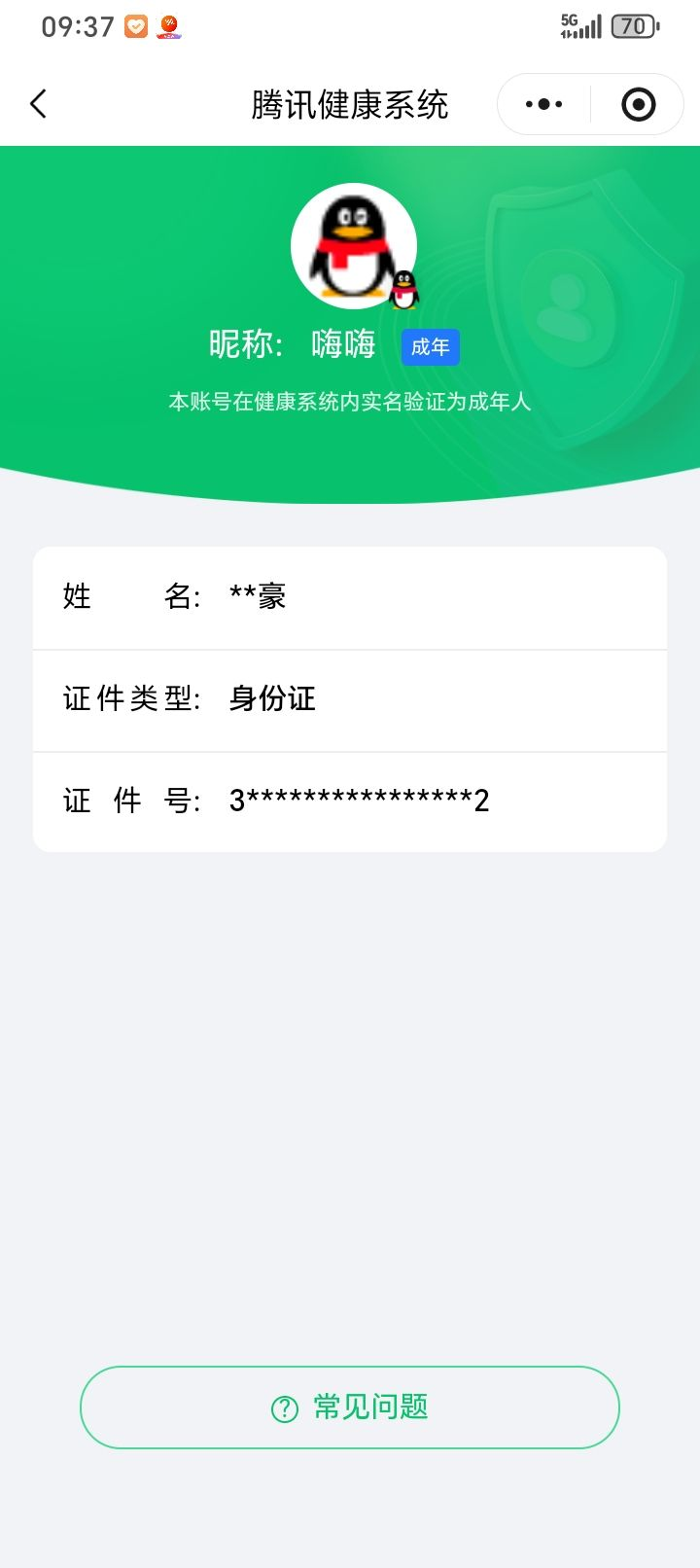This screenshot has height=1568, width=700.
Task: Tap the mini program close/capsule circle icon
Action: (637, 103)
